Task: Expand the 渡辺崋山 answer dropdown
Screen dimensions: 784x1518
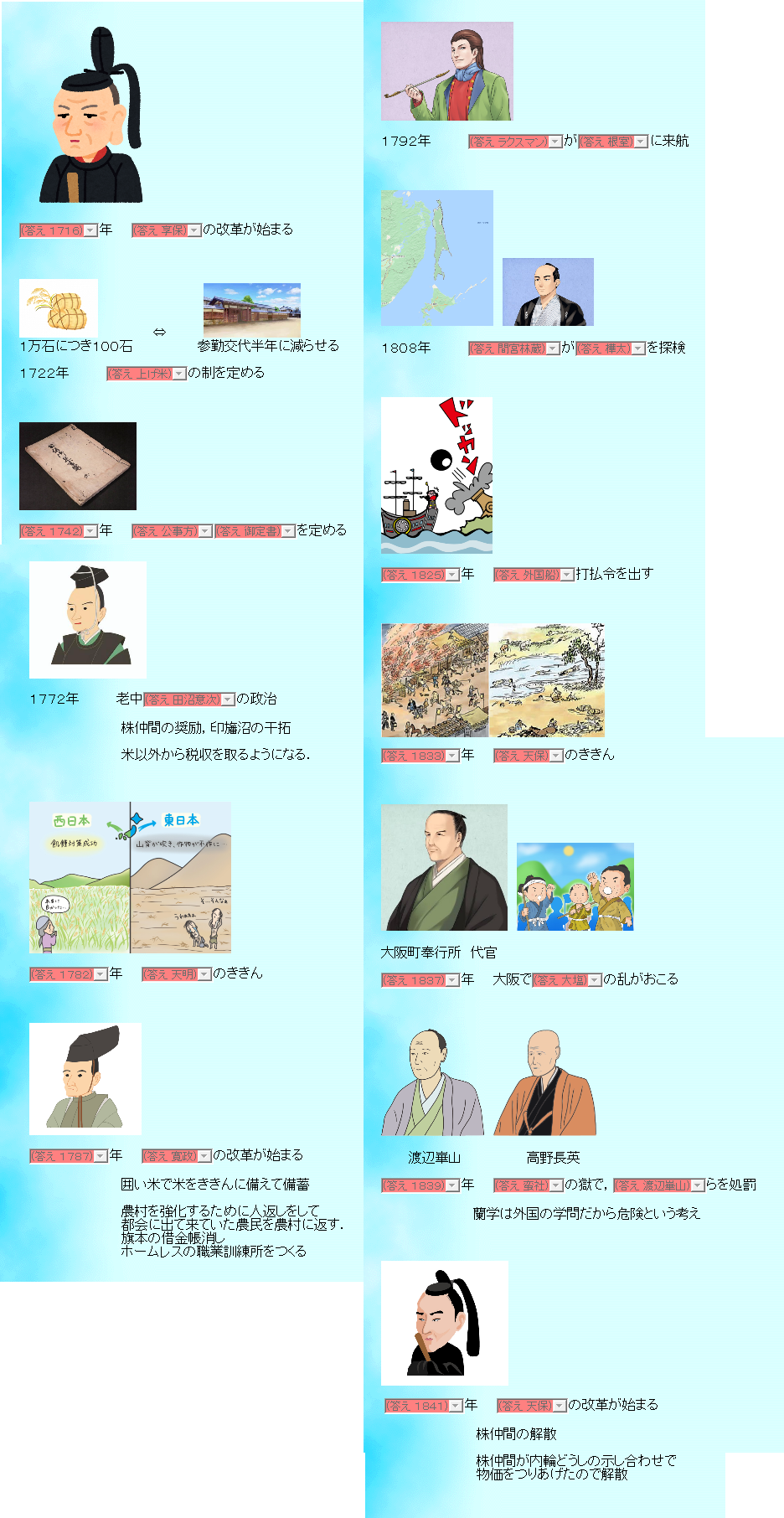Action: tap(658, 1185)
